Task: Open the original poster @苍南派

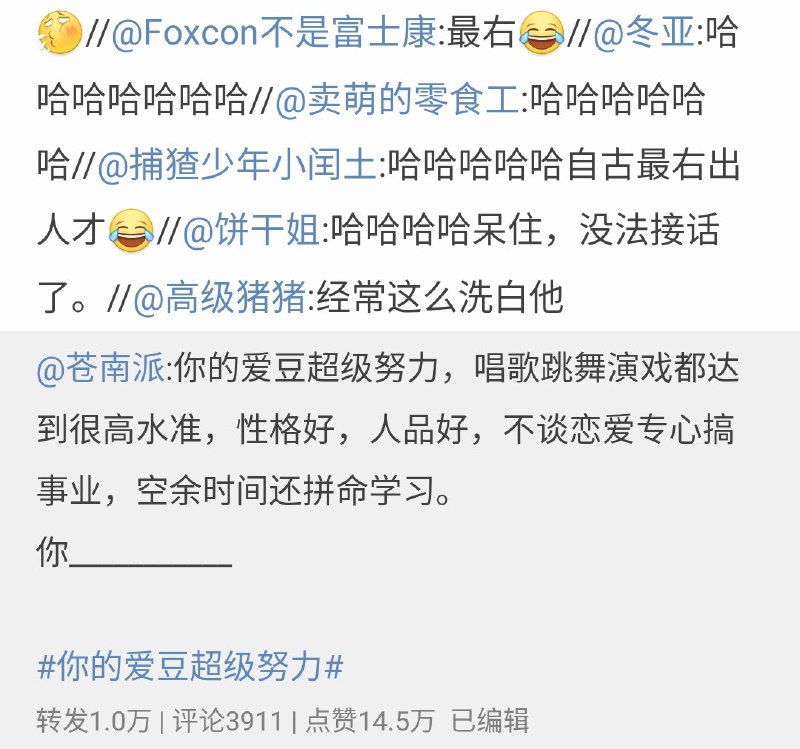Action: tap(103, 369)
